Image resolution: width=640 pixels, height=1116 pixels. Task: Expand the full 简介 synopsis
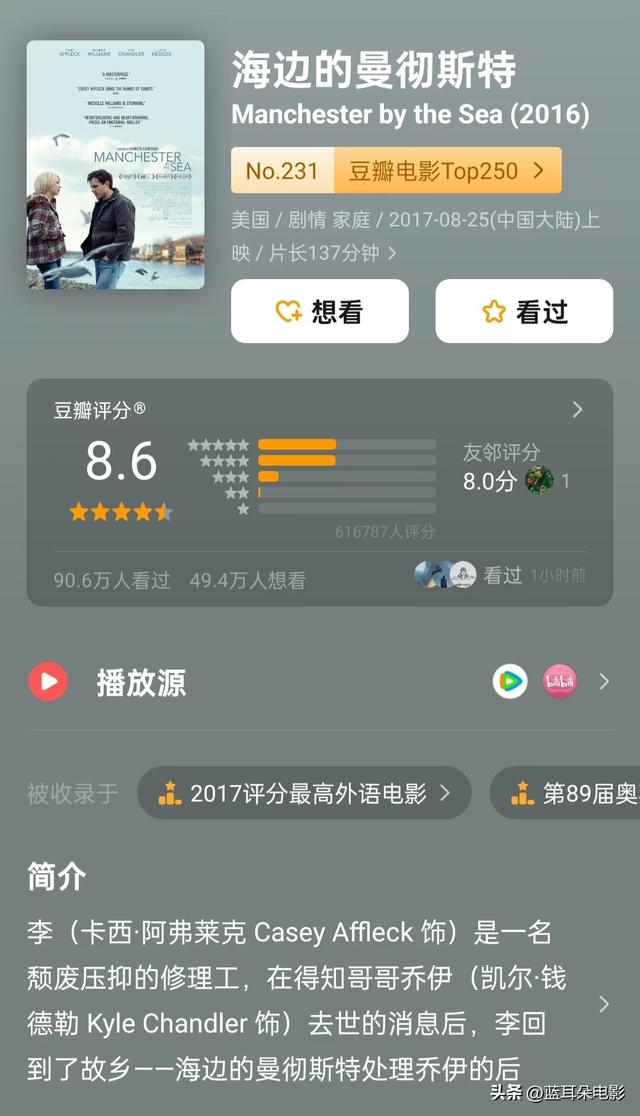click(x=603, y=1003)
